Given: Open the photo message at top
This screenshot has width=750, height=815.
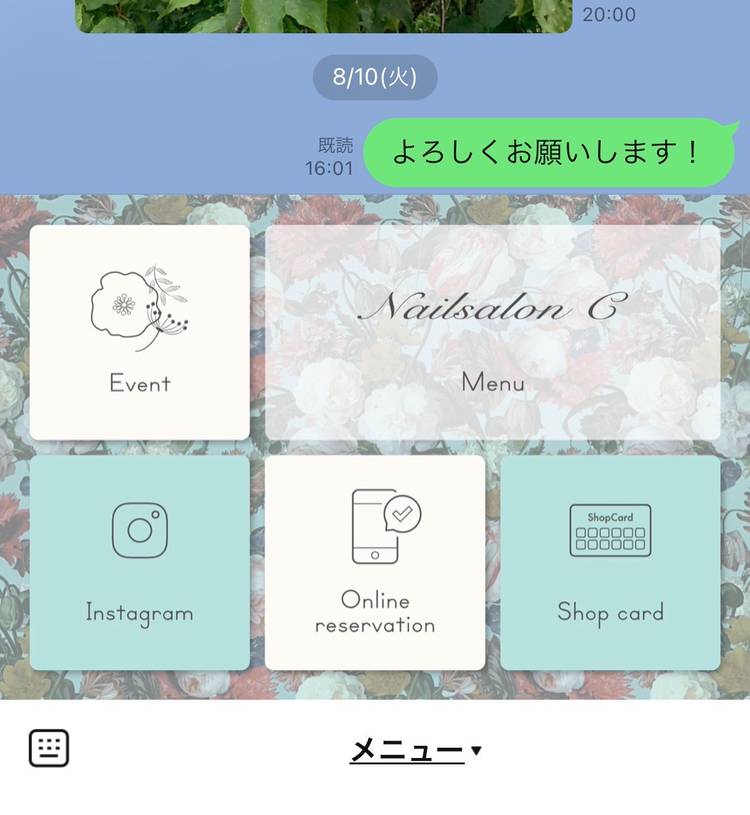Looking at the screenshot, I should [x=324, y=15].
